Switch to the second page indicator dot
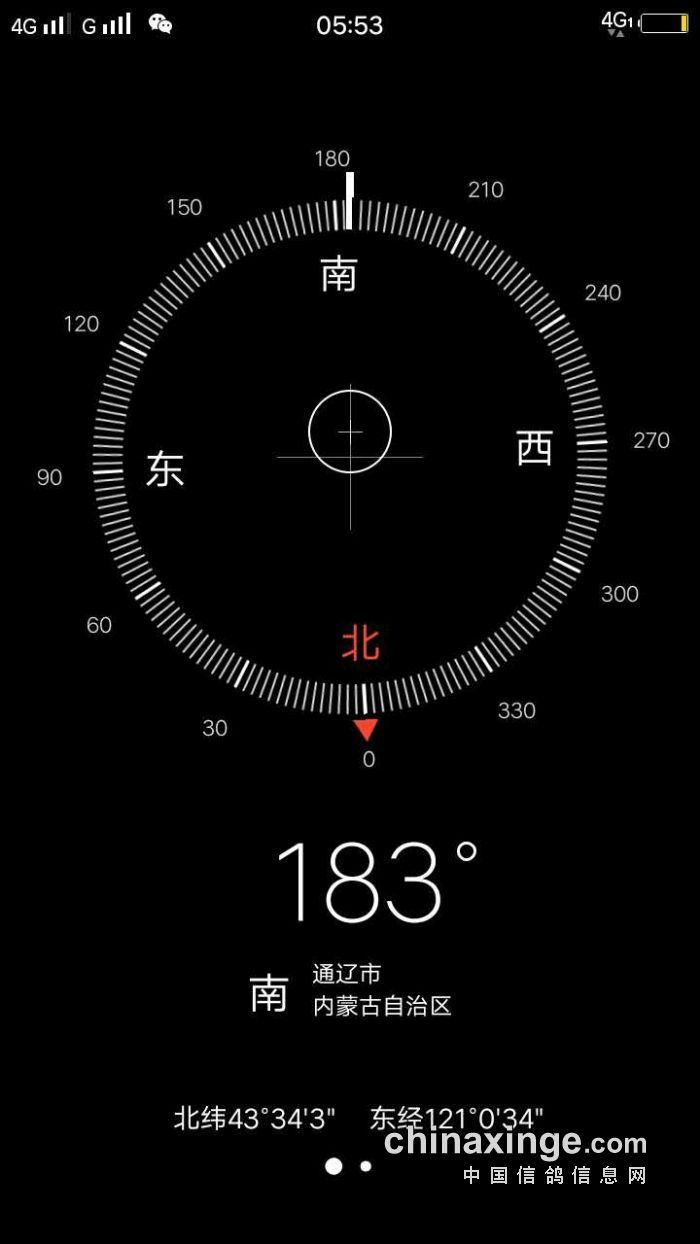Screen dimensions: 700x1244 (366, 1166)
